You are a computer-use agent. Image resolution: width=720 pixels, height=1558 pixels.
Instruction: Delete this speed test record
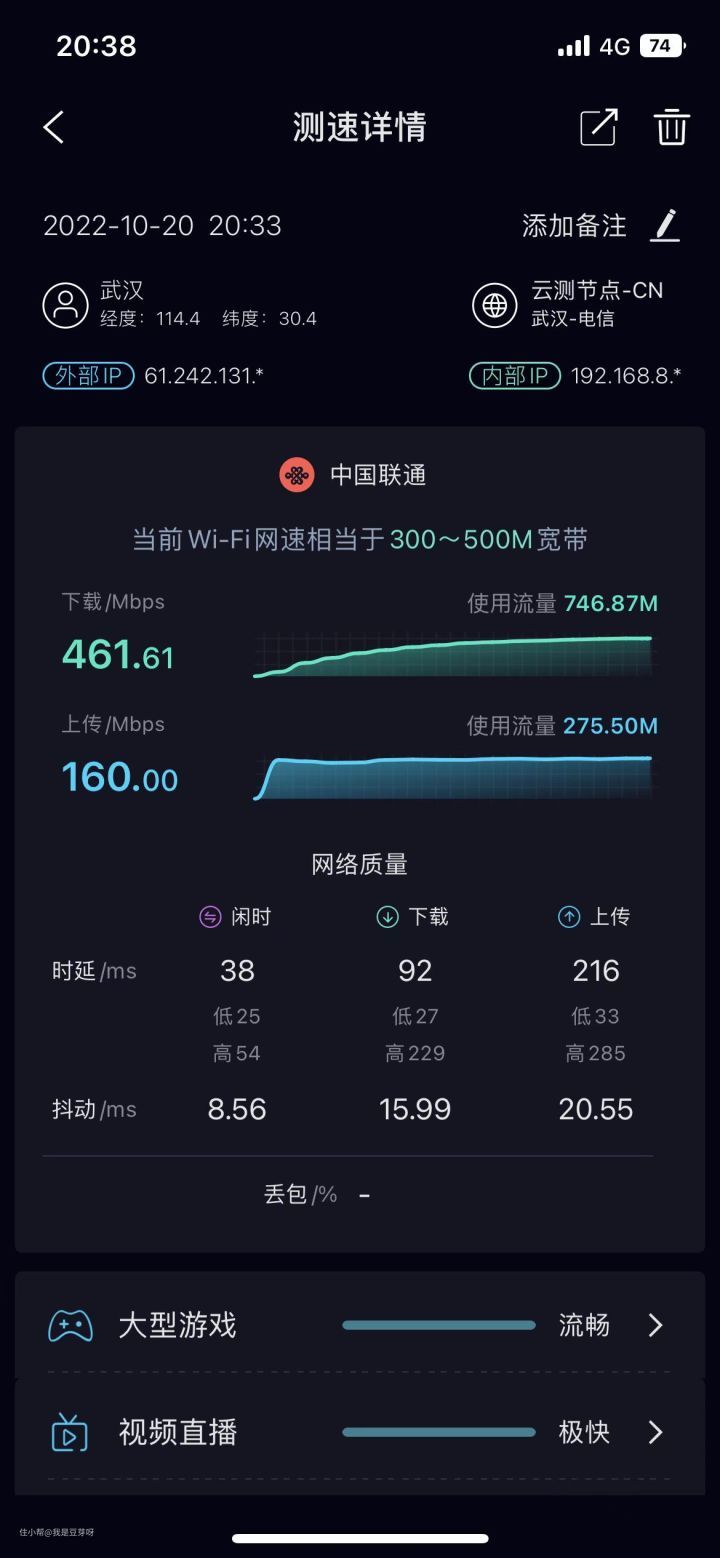coord(671,127)
